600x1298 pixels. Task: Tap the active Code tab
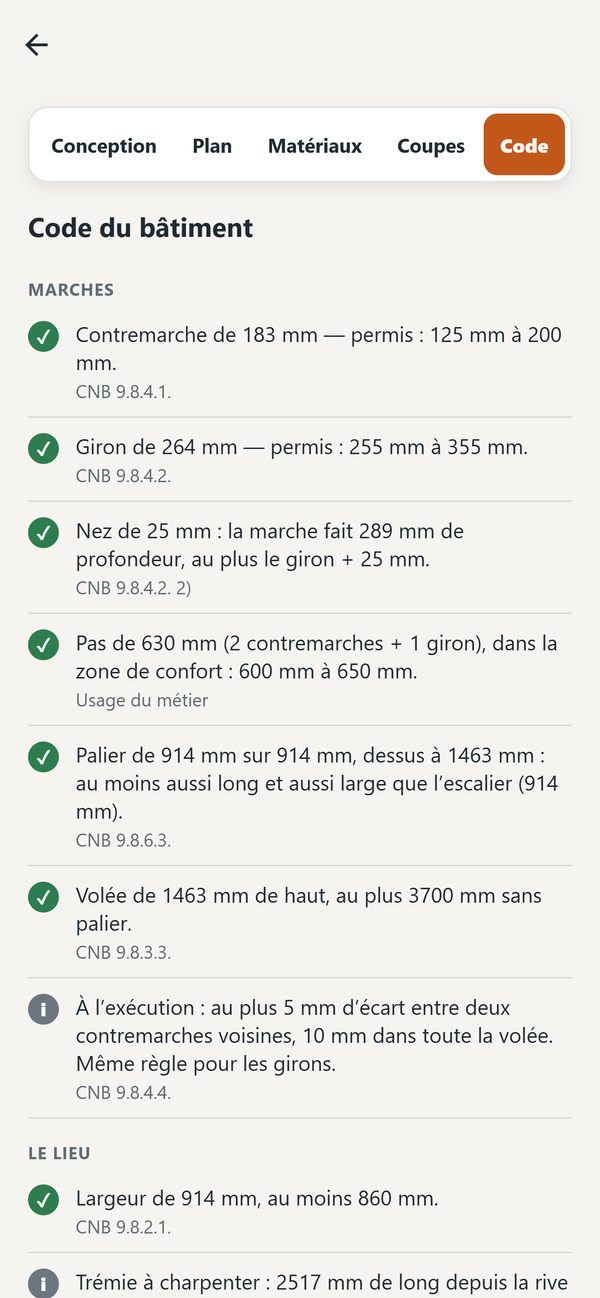coord(524,145)
